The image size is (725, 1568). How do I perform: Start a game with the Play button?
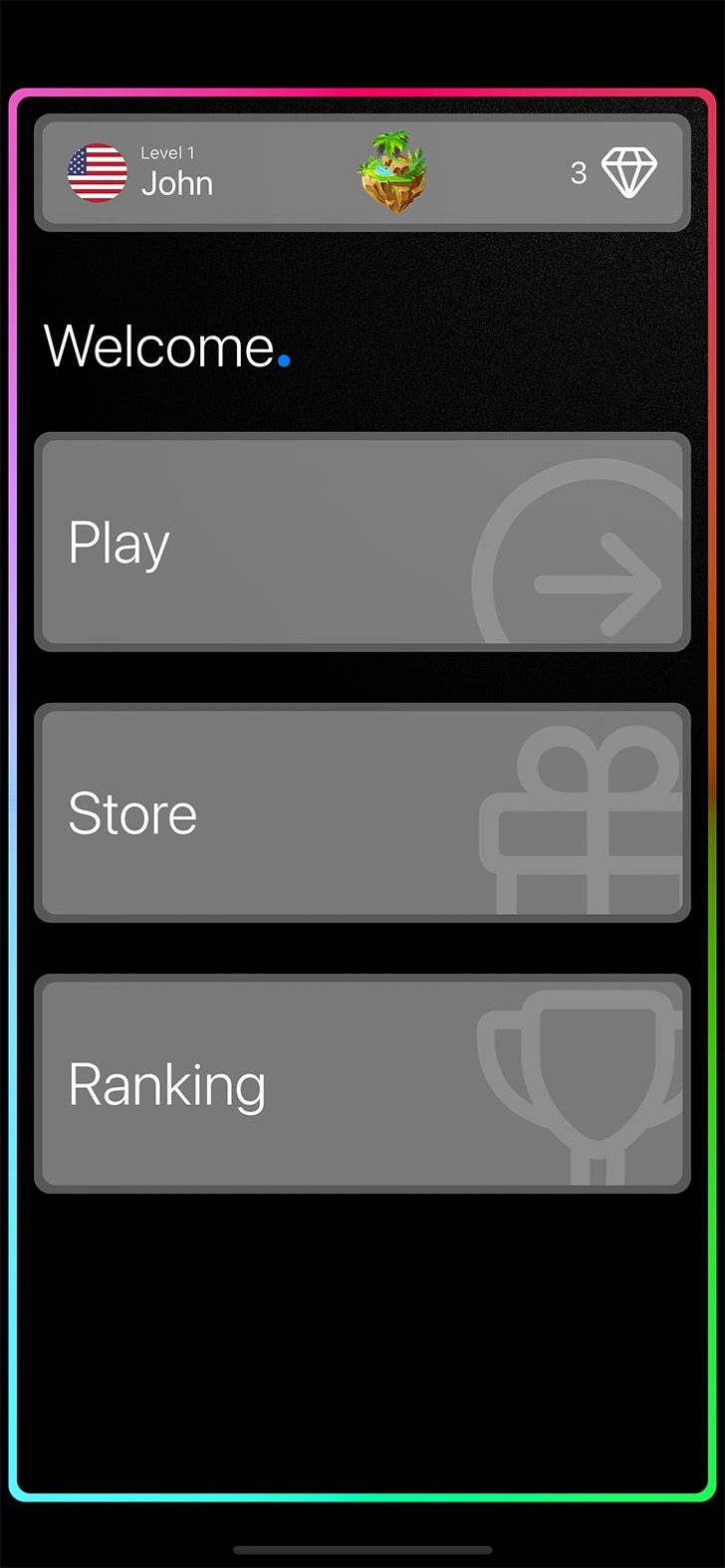(362, 543)
